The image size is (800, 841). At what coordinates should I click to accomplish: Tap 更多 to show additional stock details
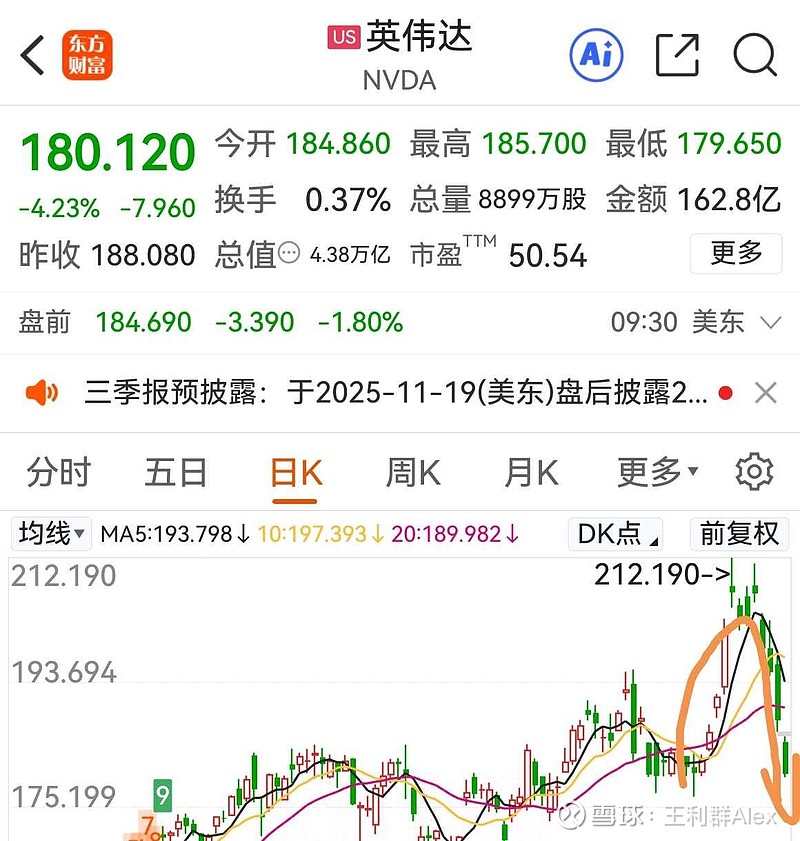[x=737, y=255]
